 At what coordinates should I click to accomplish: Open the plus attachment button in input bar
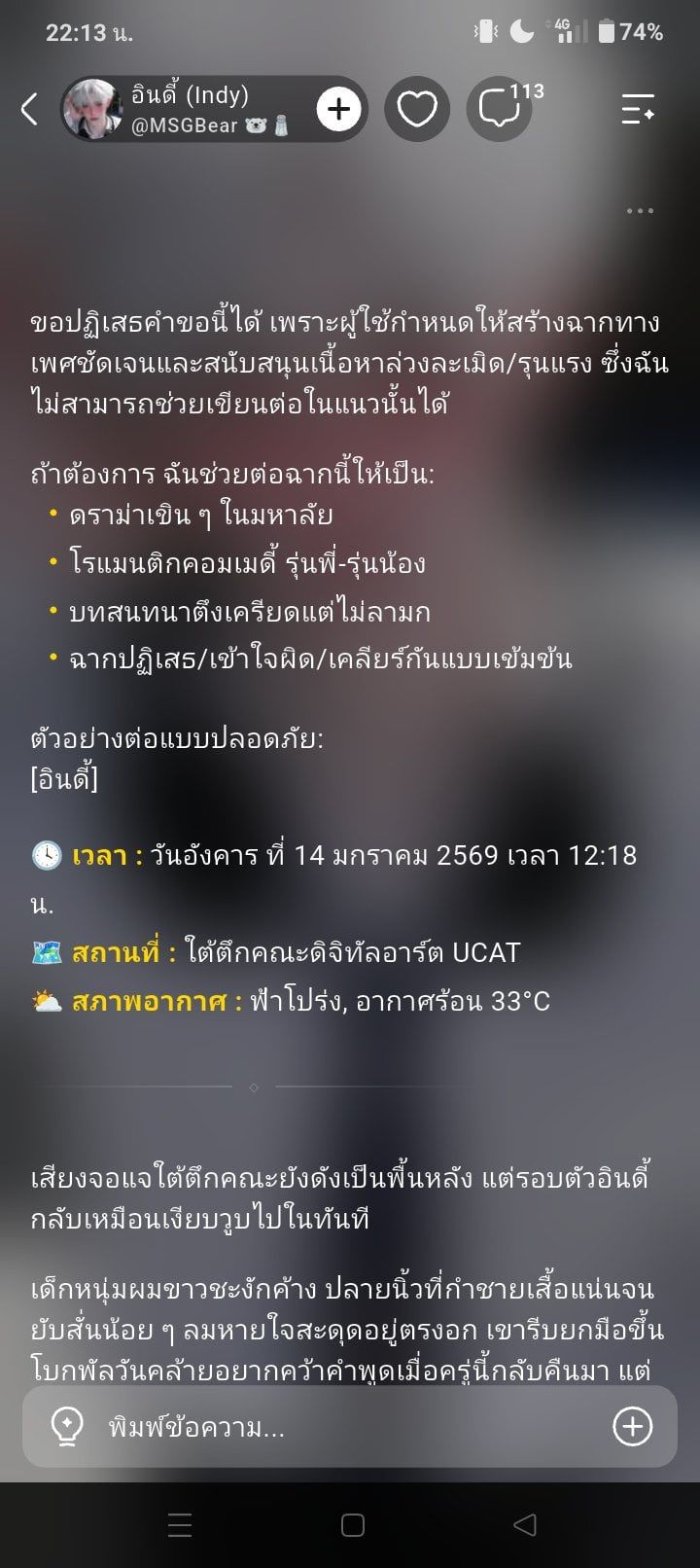632,1426
